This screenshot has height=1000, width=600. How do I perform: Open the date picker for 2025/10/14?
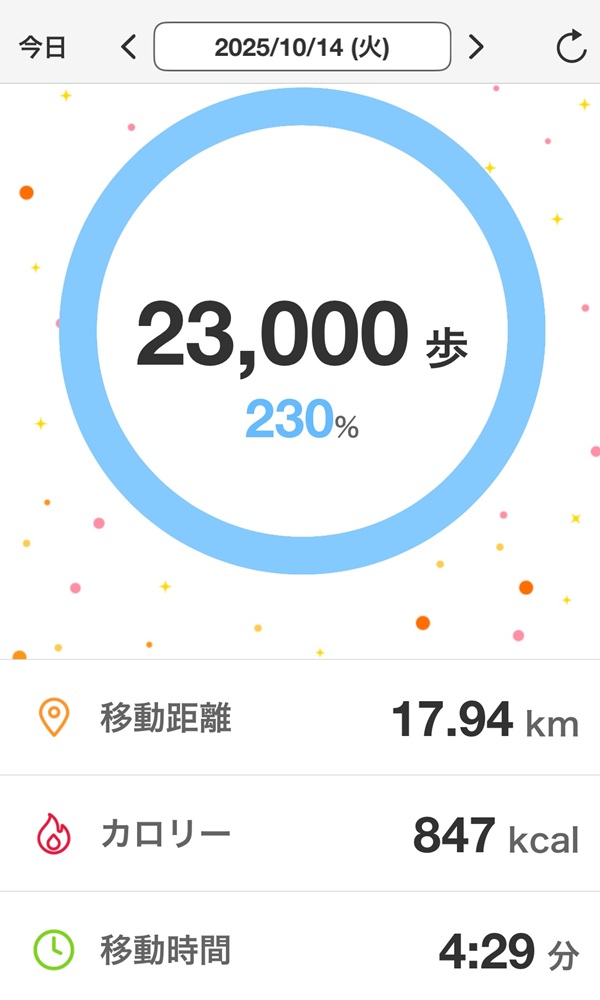(x=302, y=47)
